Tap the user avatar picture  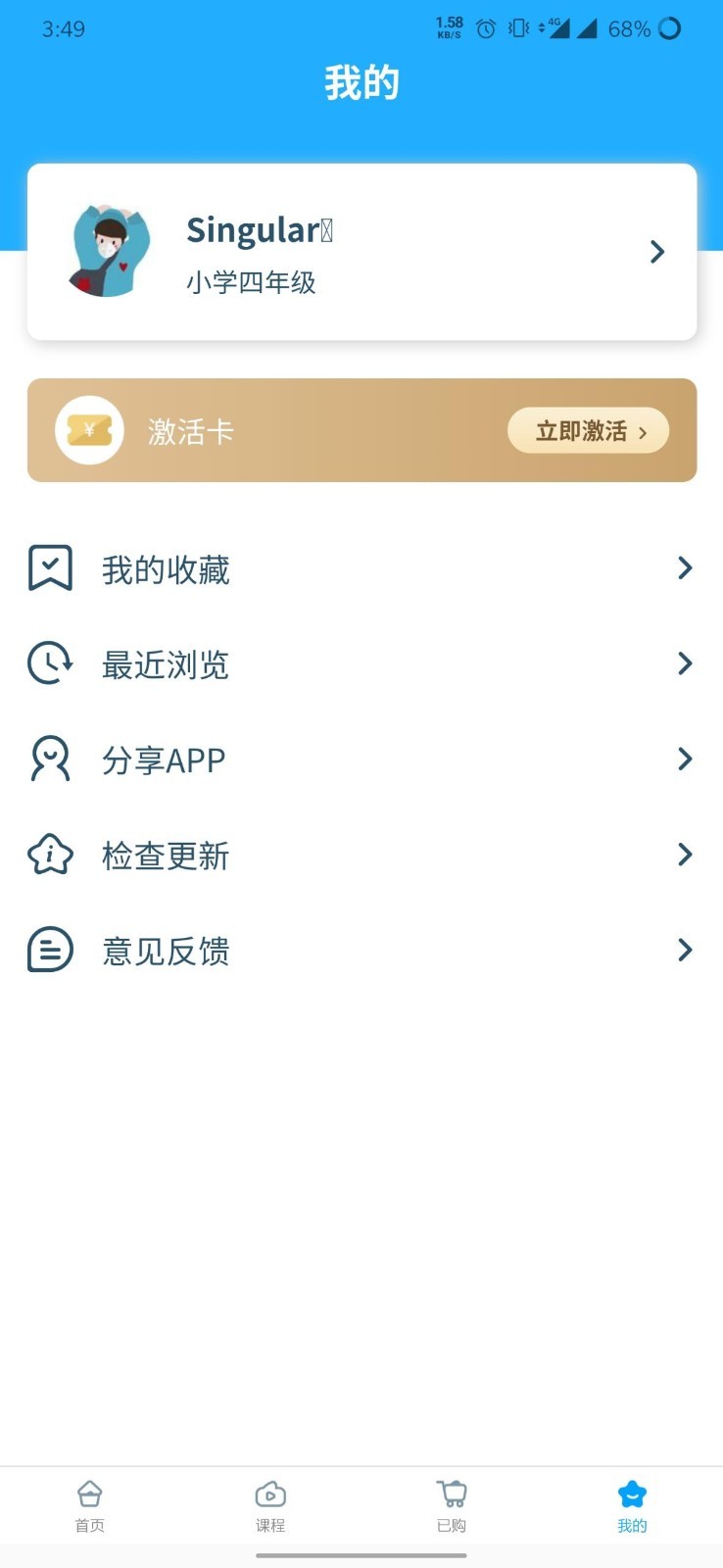point(108,251)
